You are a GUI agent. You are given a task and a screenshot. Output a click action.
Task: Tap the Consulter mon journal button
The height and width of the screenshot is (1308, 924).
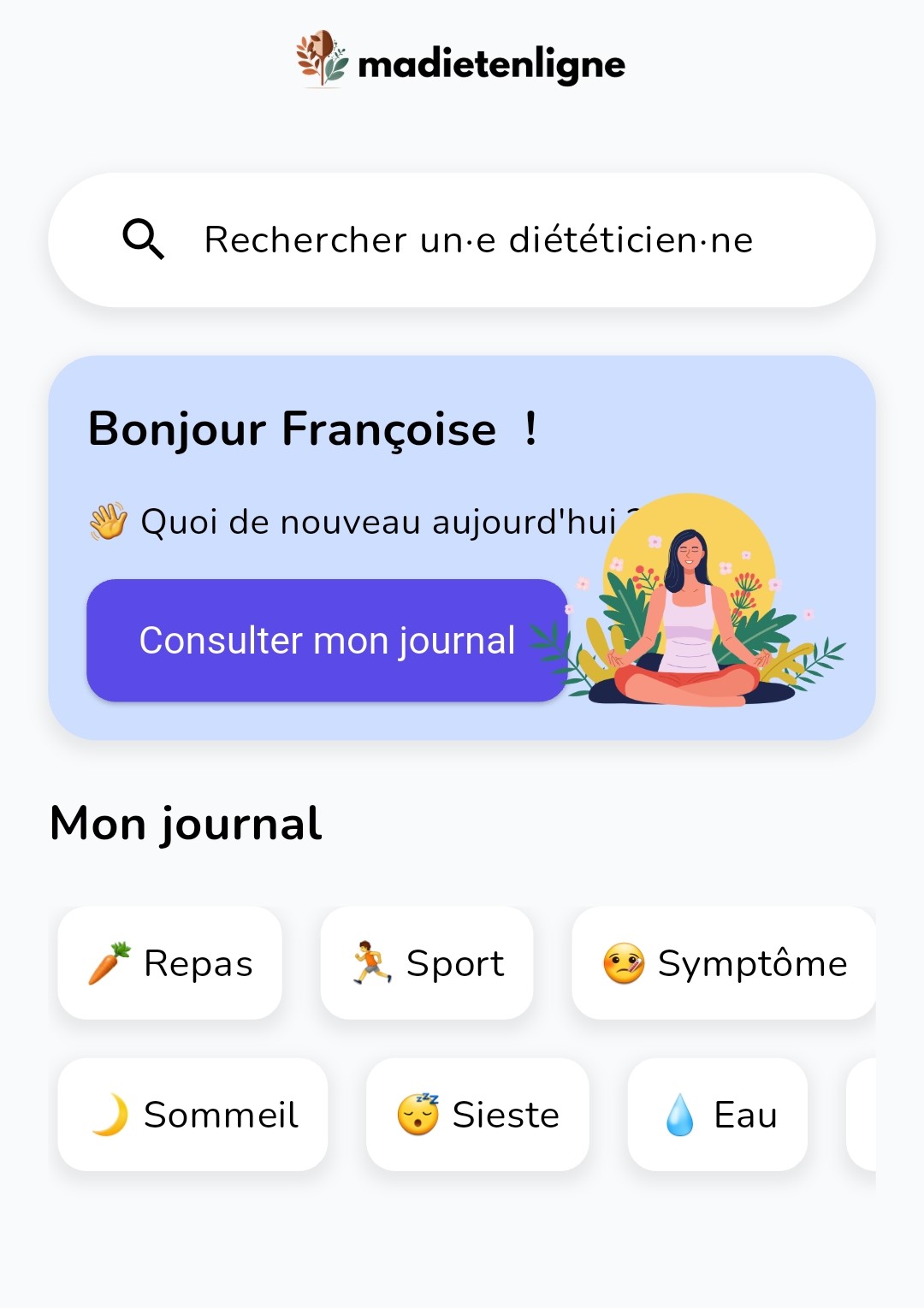point(327,641)
